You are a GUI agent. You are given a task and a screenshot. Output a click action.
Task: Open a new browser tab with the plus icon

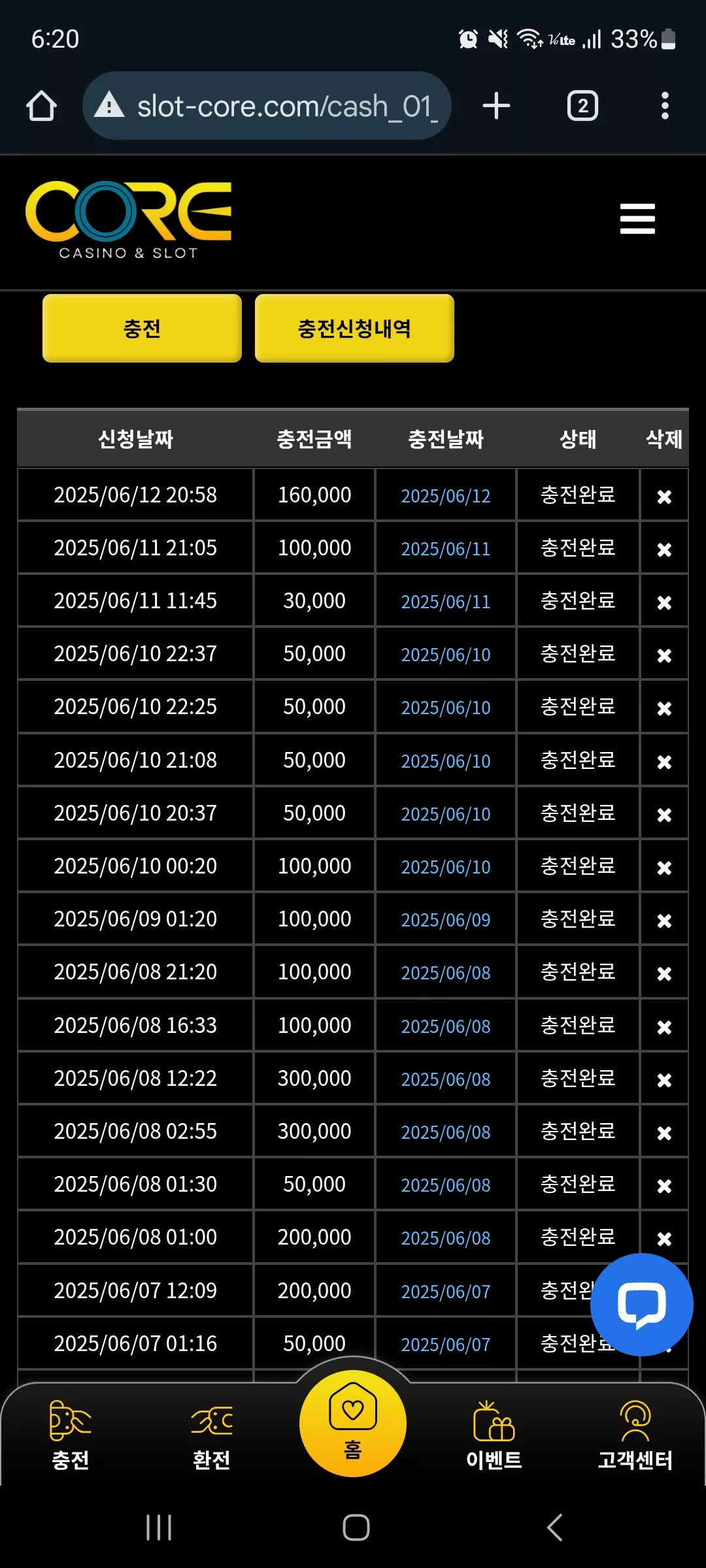point(496,106)
